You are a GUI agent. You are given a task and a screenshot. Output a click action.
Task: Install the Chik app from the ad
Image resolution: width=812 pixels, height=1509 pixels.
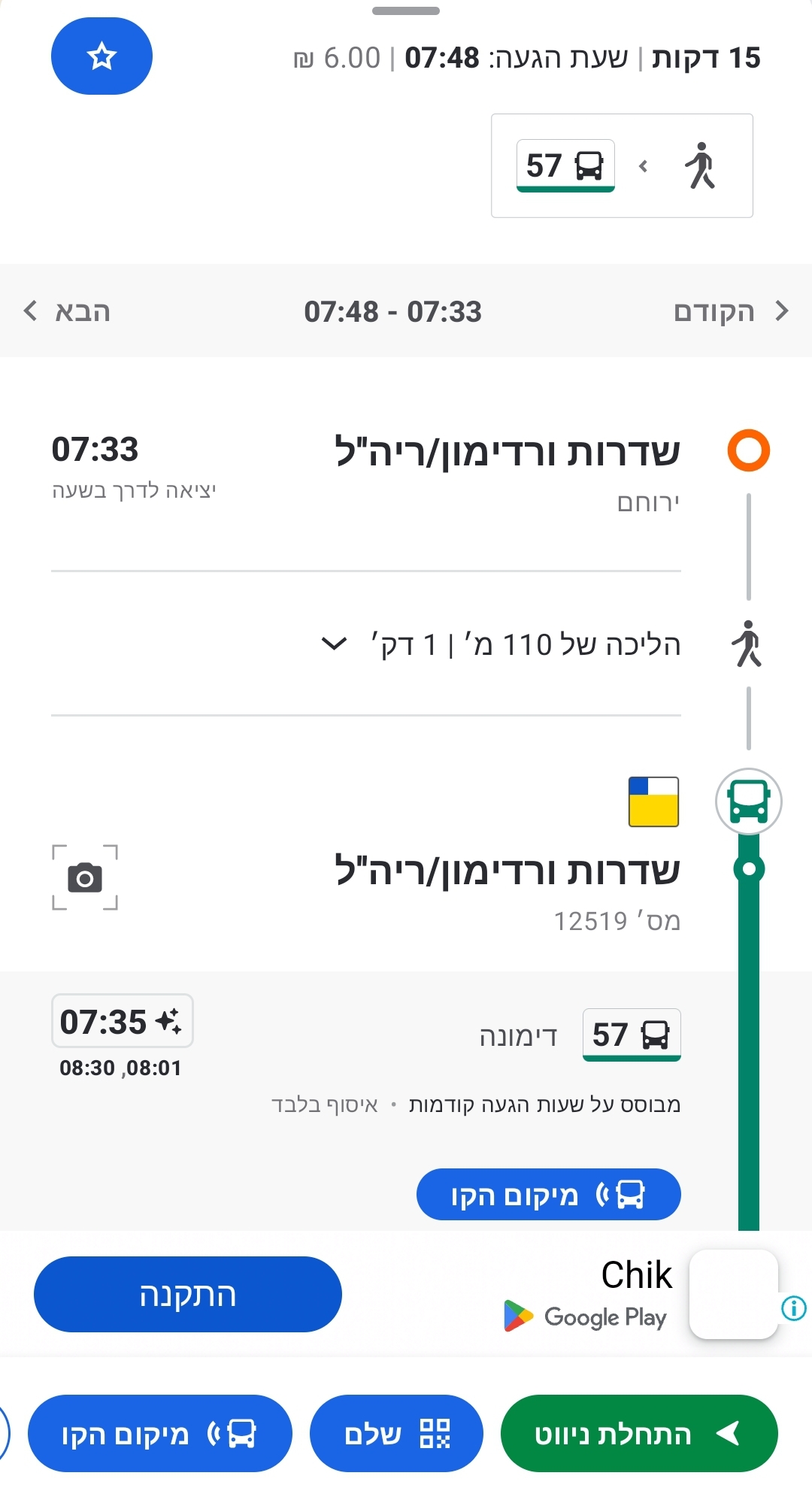187,1294
